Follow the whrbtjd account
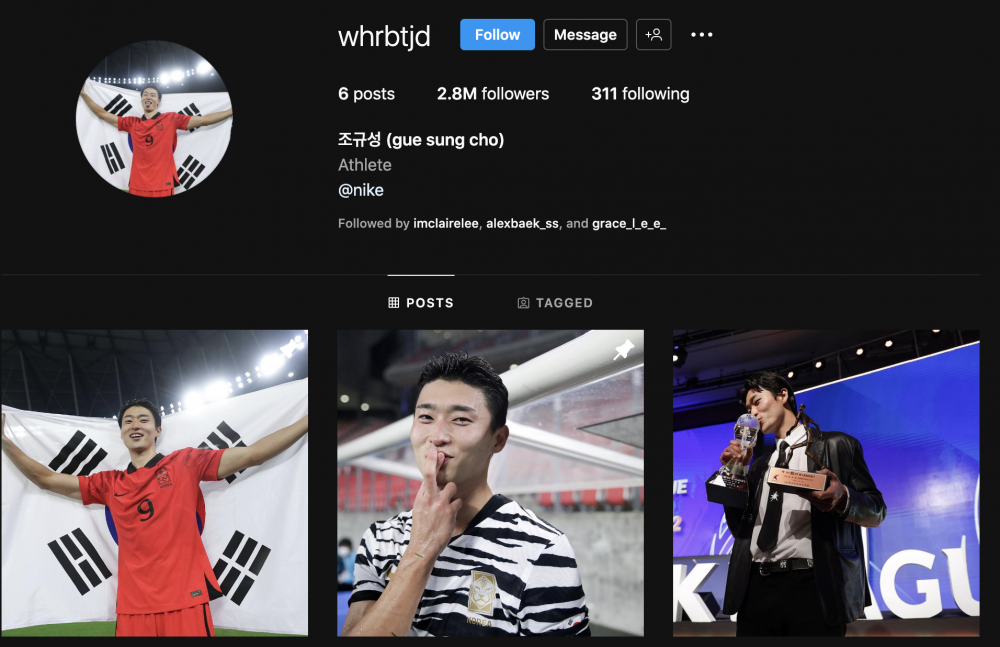This screenshot has width=1000, height=647. pos(497,35)
